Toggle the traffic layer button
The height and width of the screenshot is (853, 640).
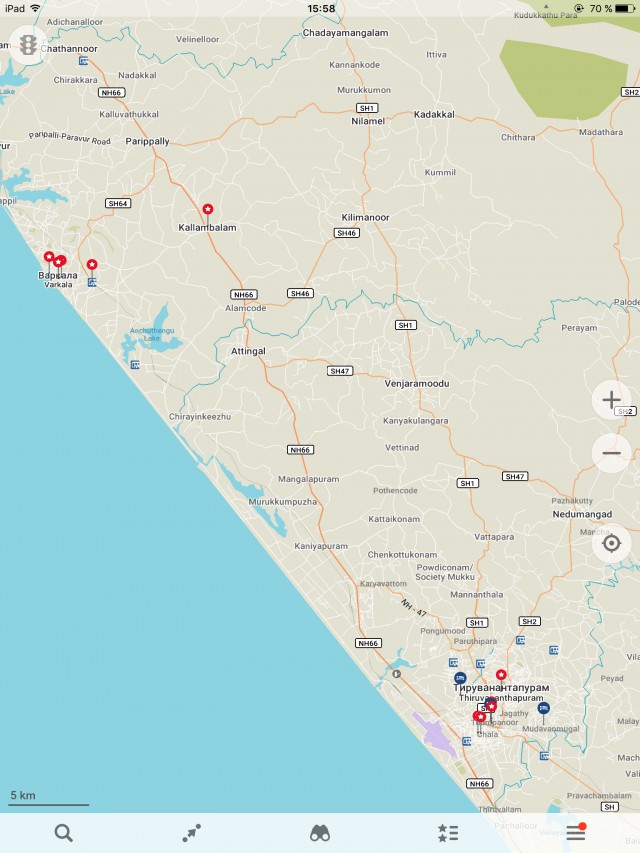point(28,45)
